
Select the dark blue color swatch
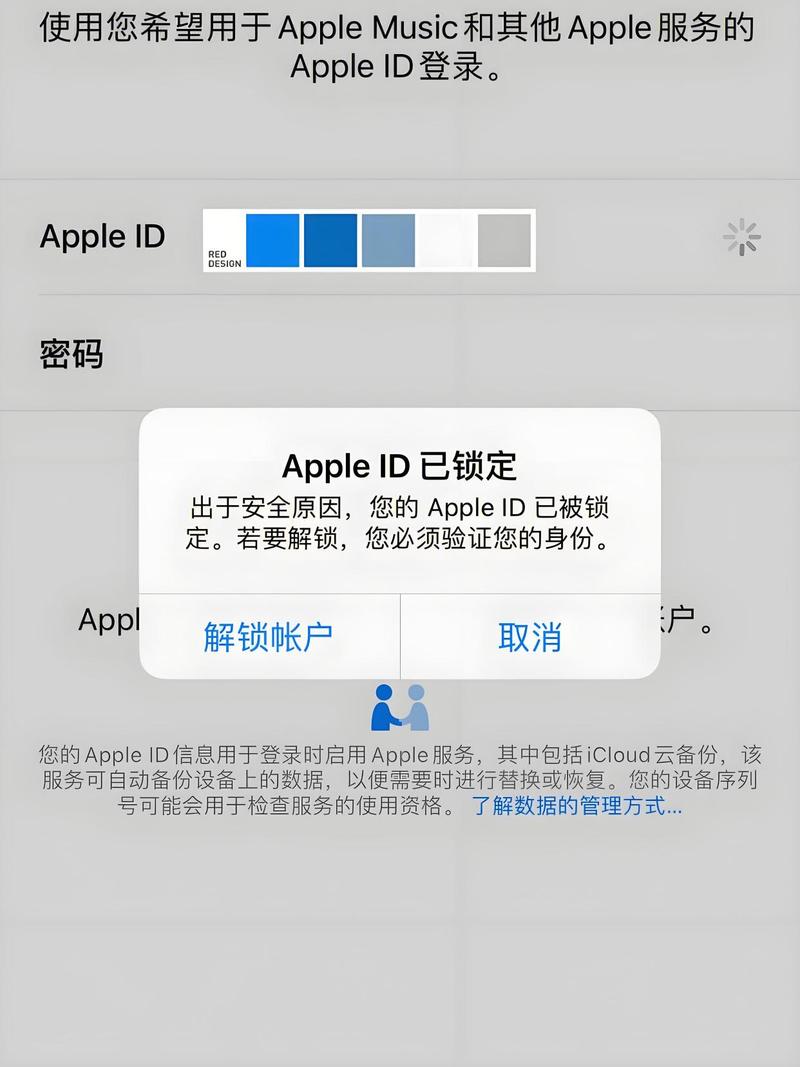tap(328, 240)
